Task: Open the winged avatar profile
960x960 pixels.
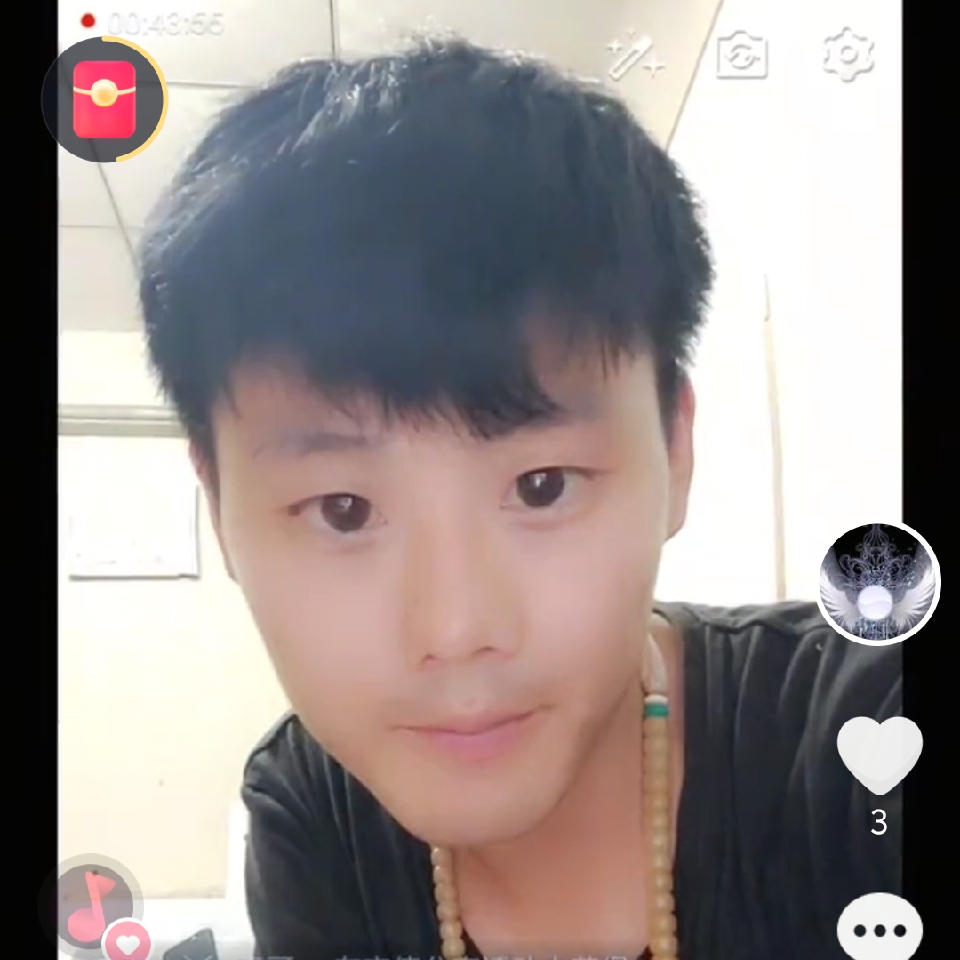Action: click(x=878, y=584)
